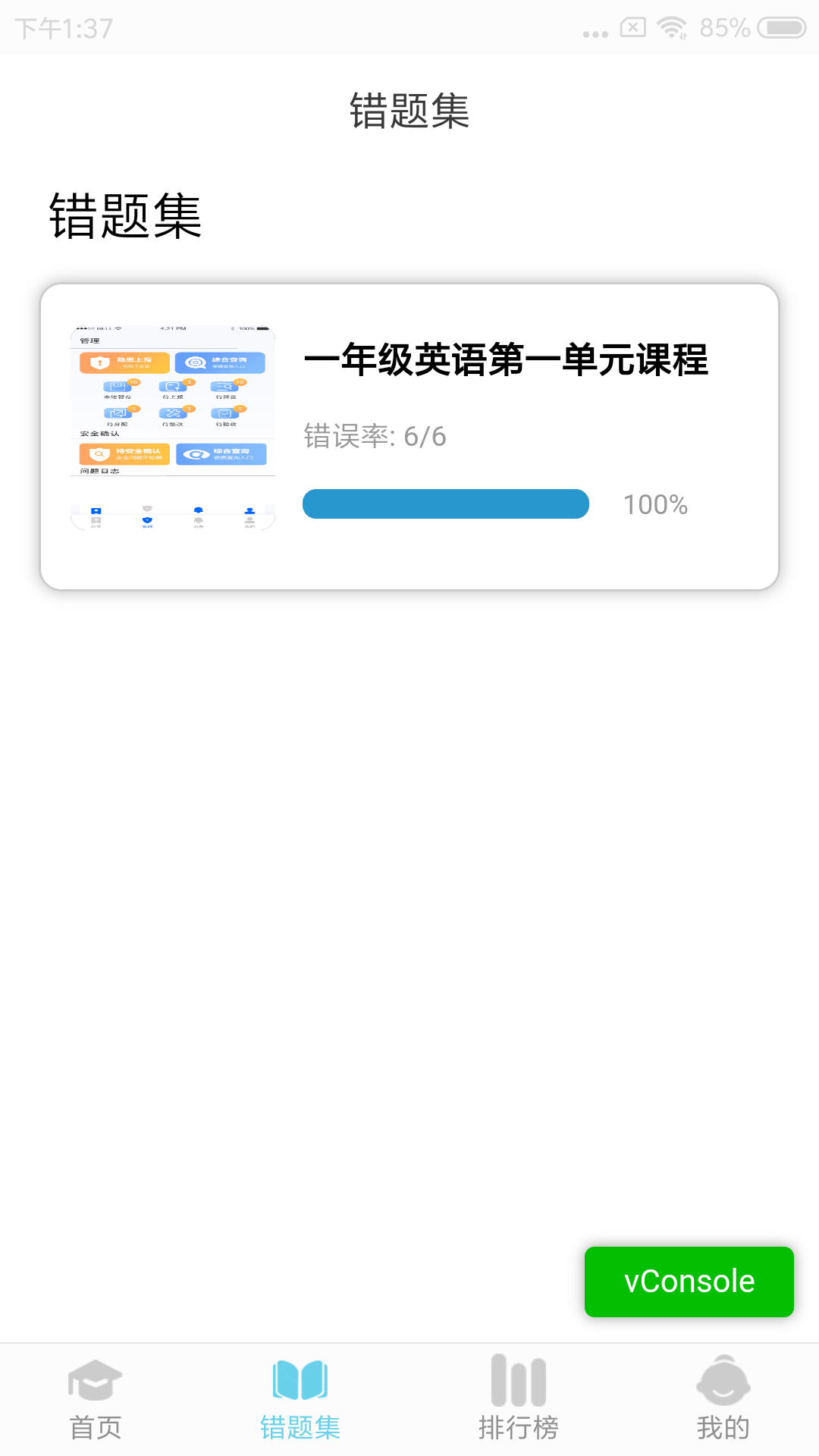This screenshot has width=819, height=1456.
Task: Select the 错题集 tab
Action: tap(300, 1400)
